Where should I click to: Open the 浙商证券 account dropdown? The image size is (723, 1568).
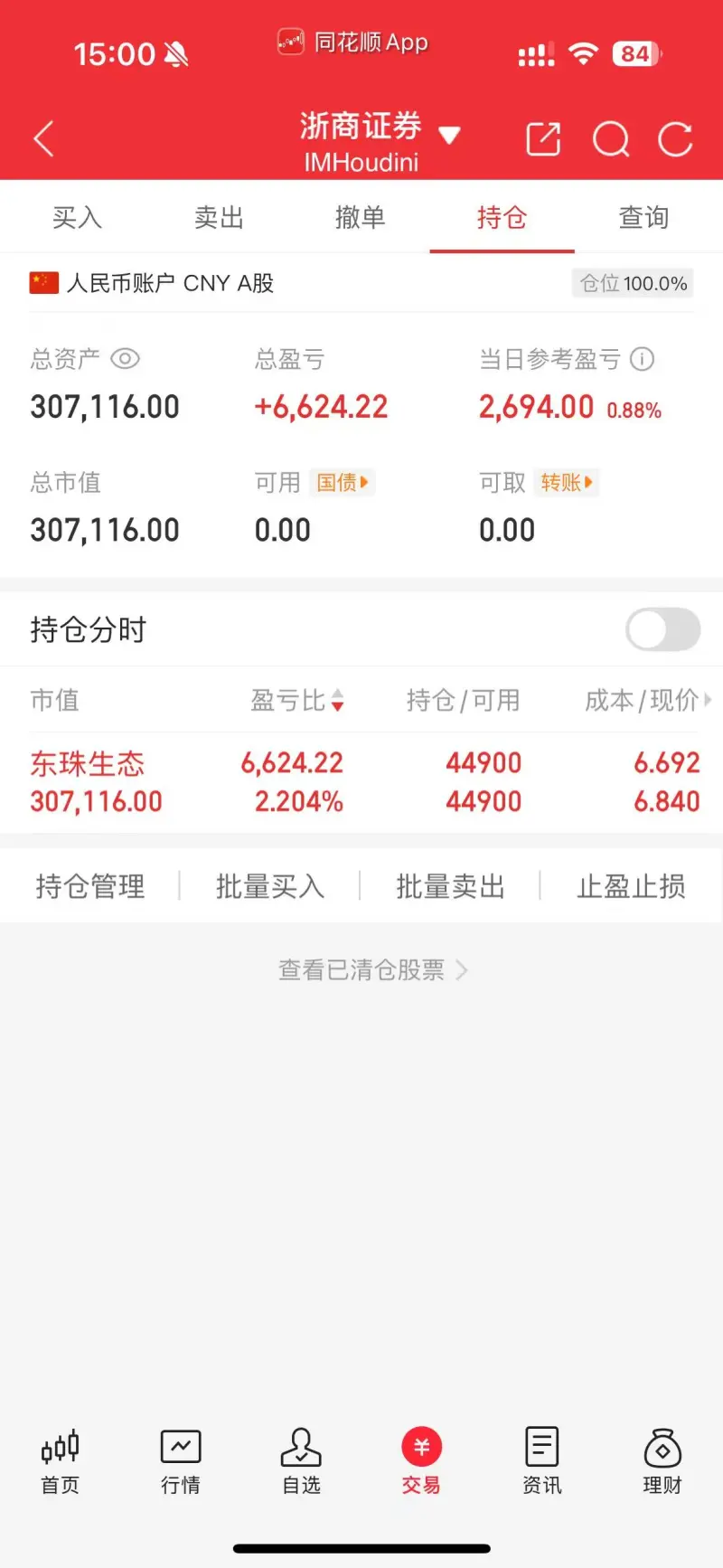click(380, 140)
